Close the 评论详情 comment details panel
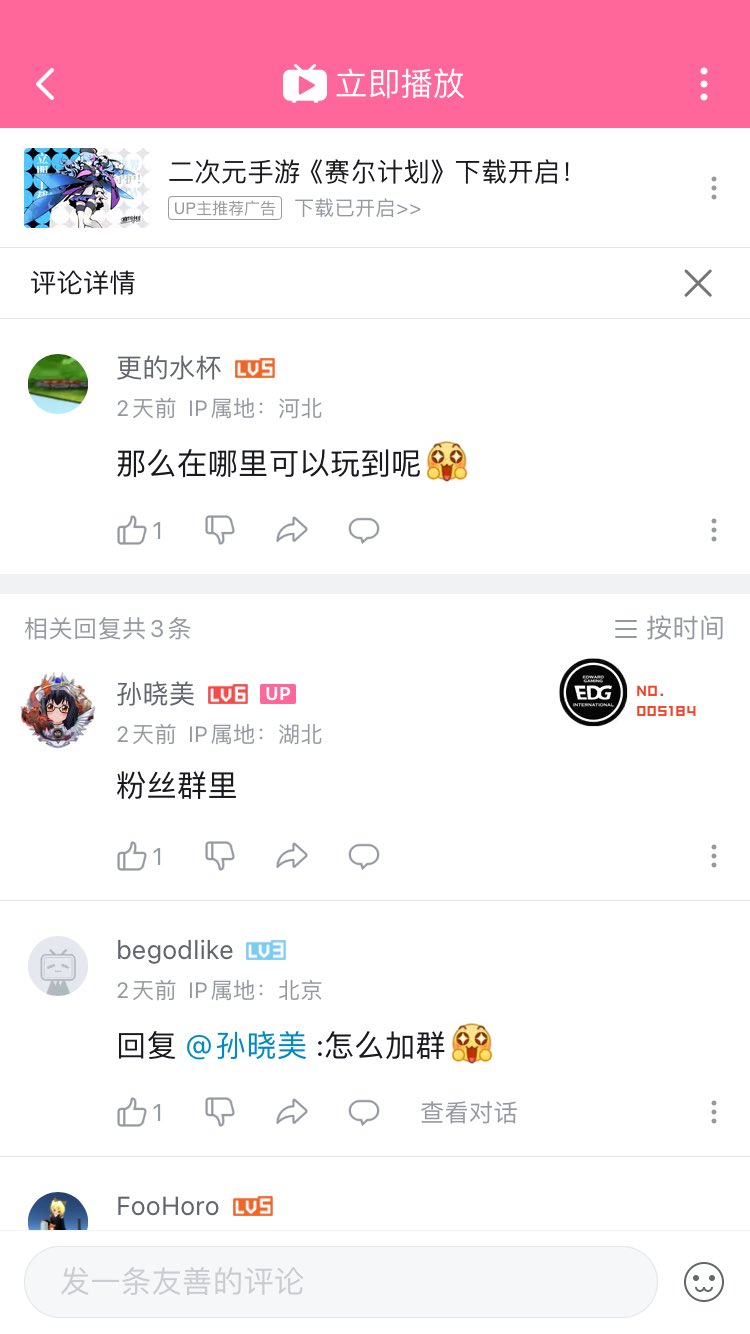This screenshot has height=1334, width=750. [698, 283]
